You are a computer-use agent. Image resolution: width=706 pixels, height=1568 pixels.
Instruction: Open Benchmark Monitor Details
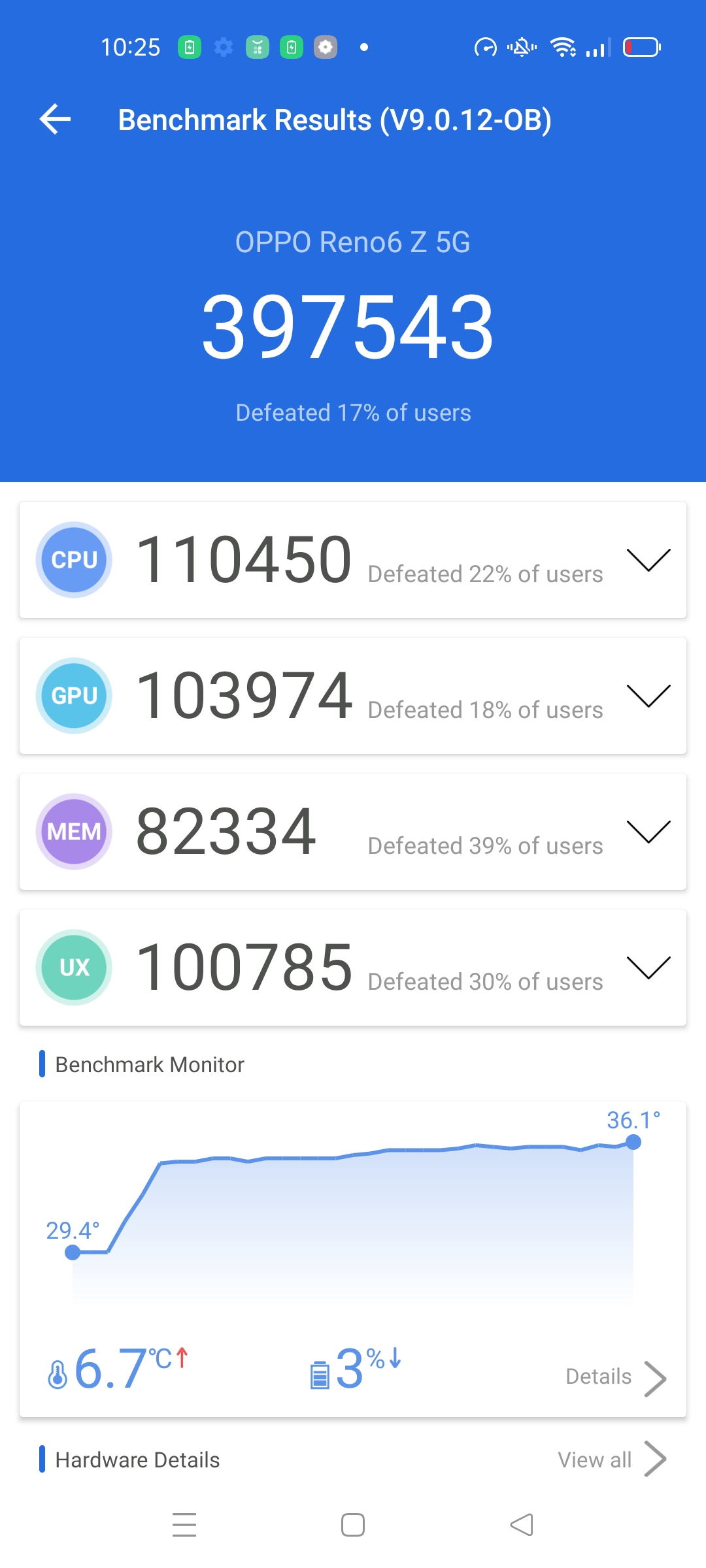pos(615,1377)
